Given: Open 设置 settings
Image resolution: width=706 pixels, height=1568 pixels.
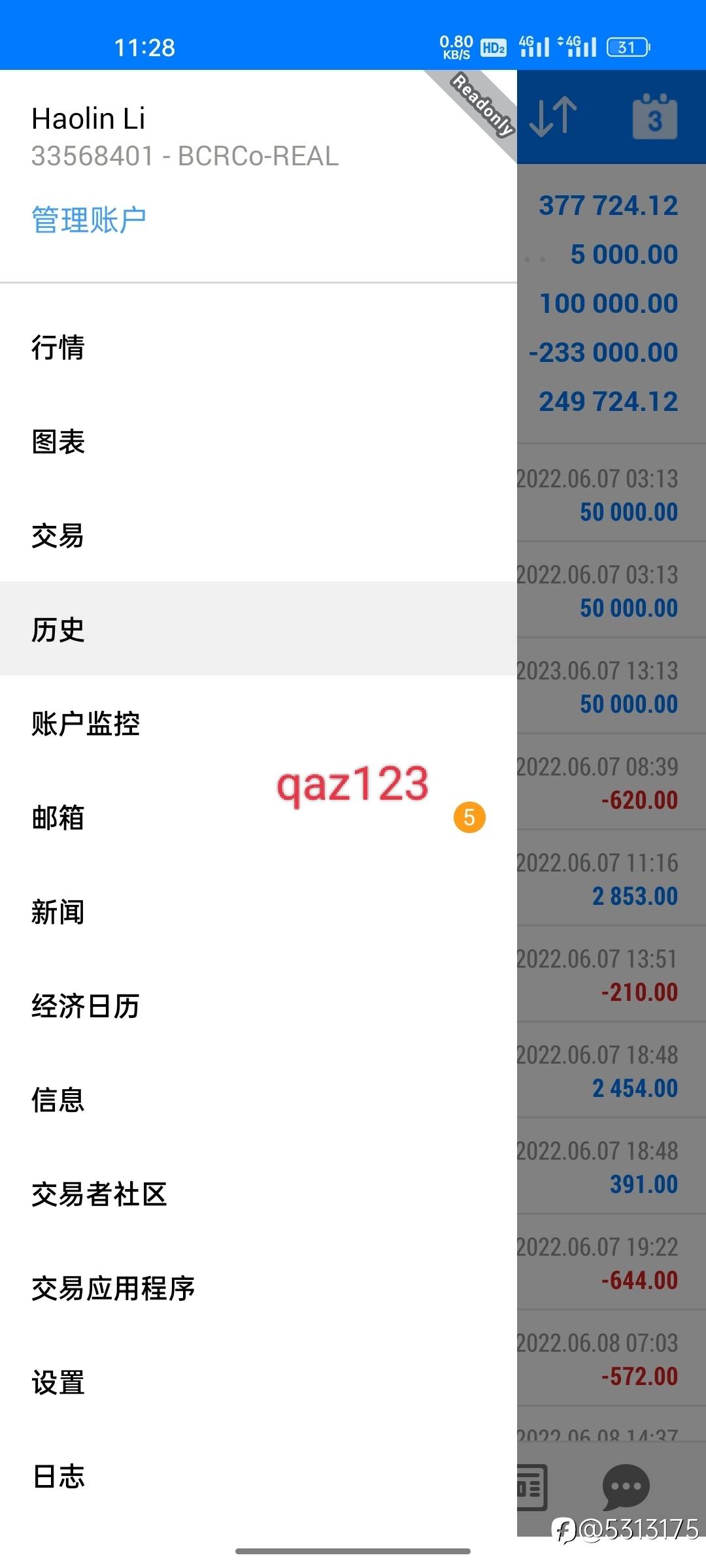Looking at the screenshot, I should click(258, 1382).
